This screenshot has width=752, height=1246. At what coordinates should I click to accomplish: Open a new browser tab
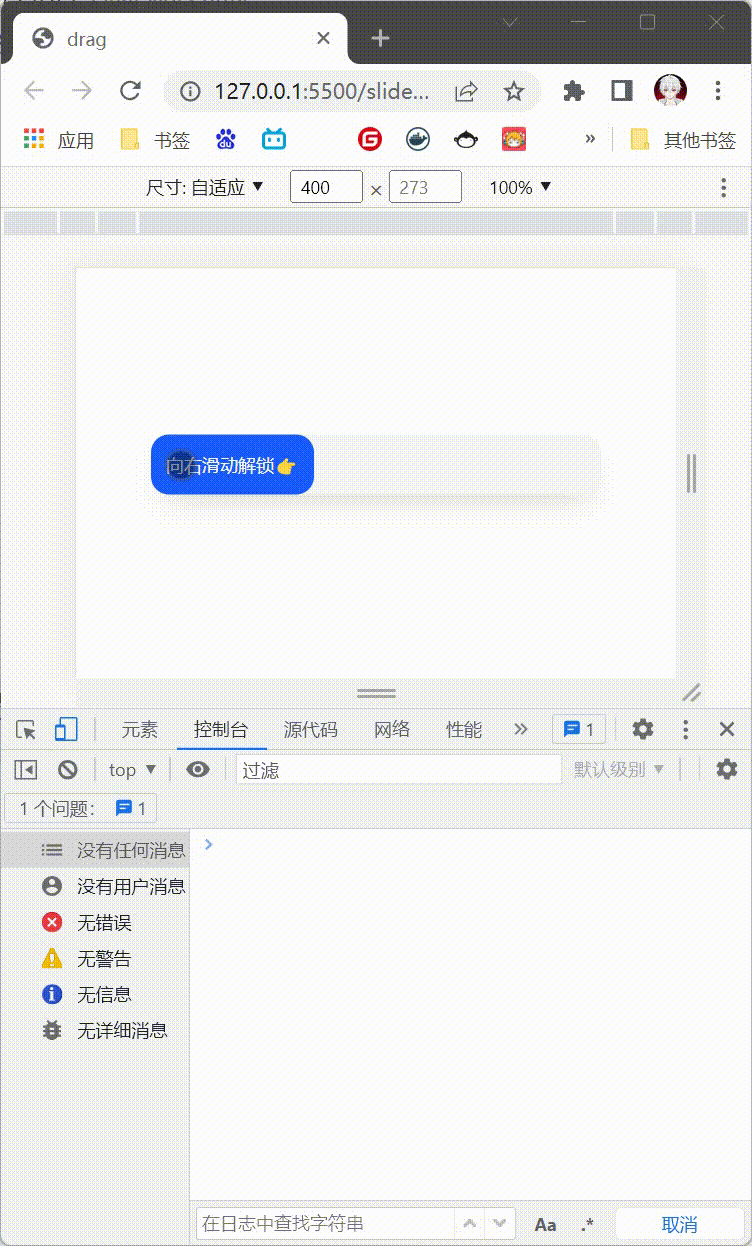380,39
